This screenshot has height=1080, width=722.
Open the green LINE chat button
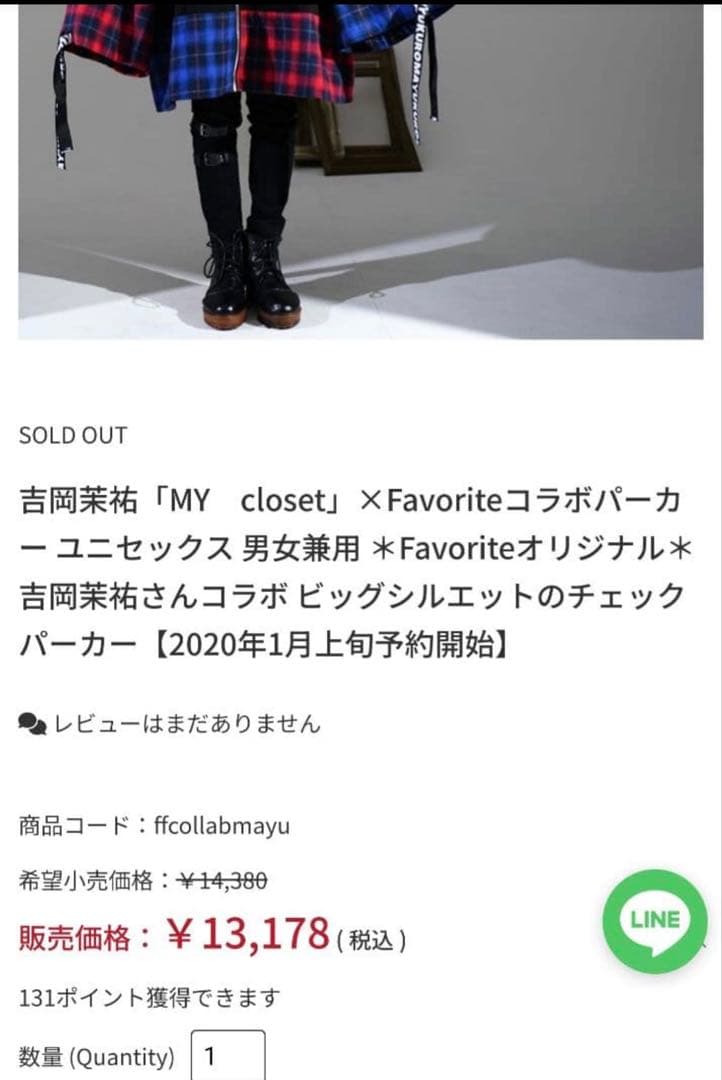655,921
